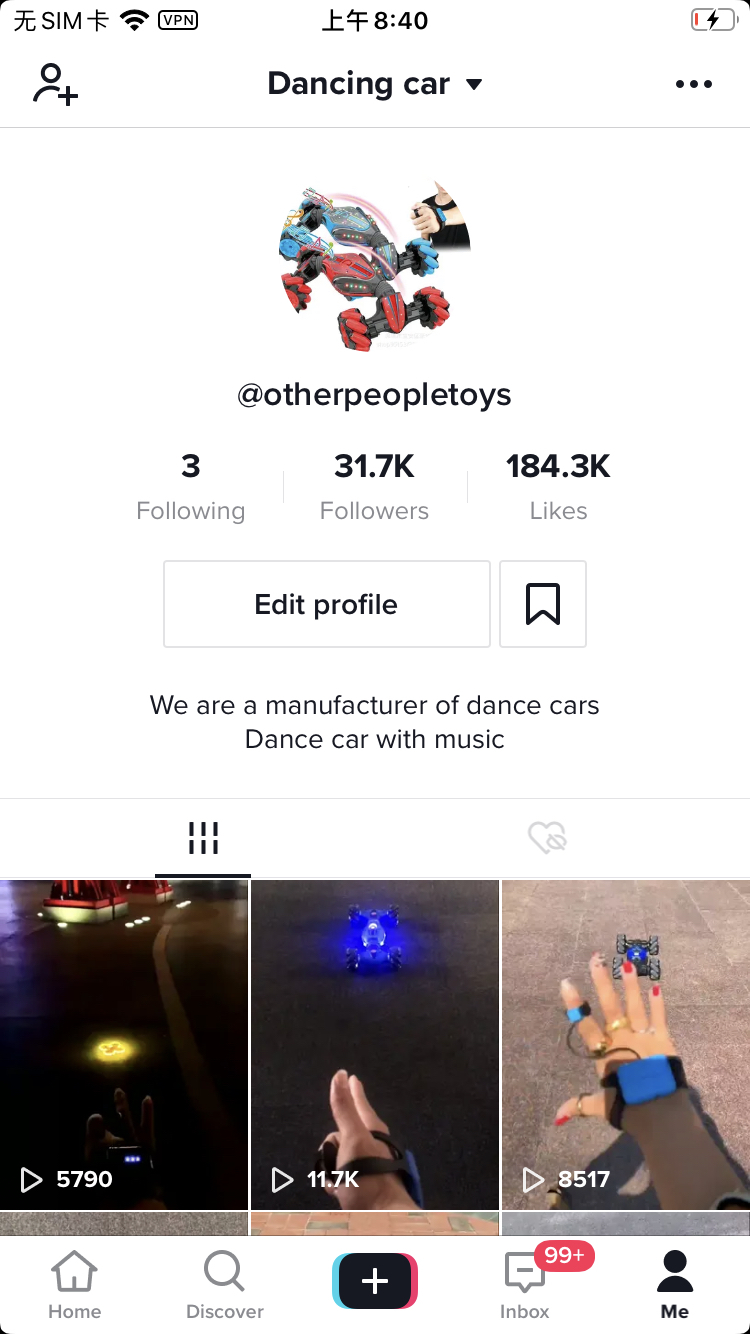Switch to the Discover tab

[x=225, y=1284]
